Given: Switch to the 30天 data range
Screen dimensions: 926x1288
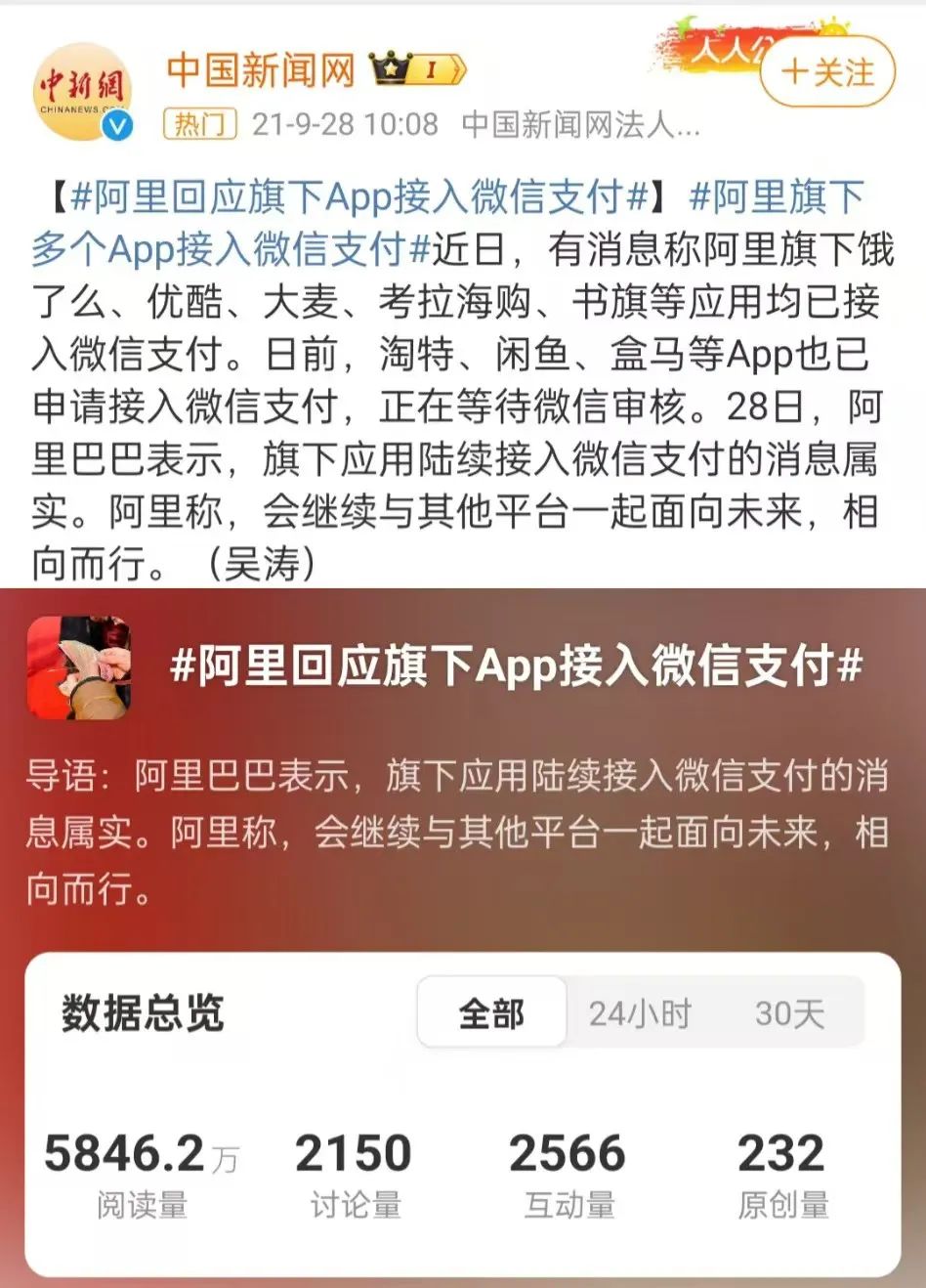Looking at the screenshot, I should 789,1013.
